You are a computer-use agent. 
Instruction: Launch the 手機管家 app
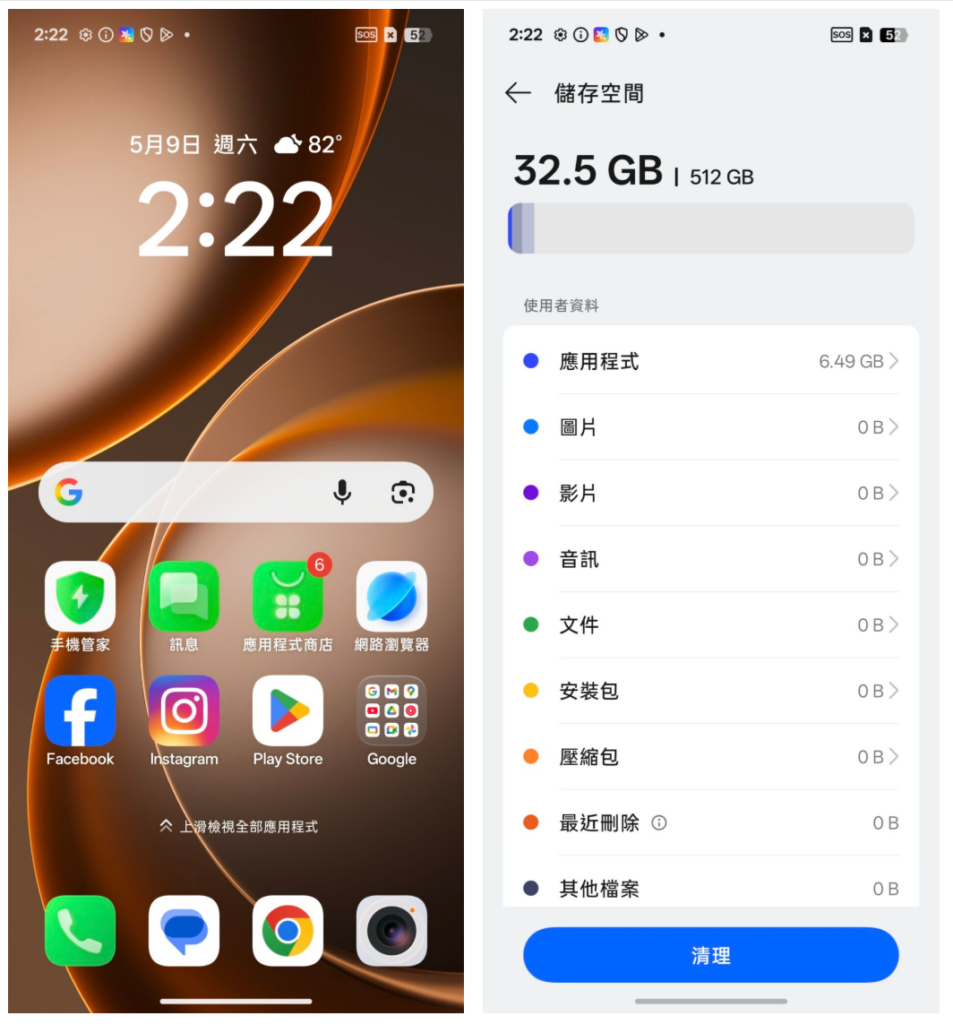click(x=80, y=607)
